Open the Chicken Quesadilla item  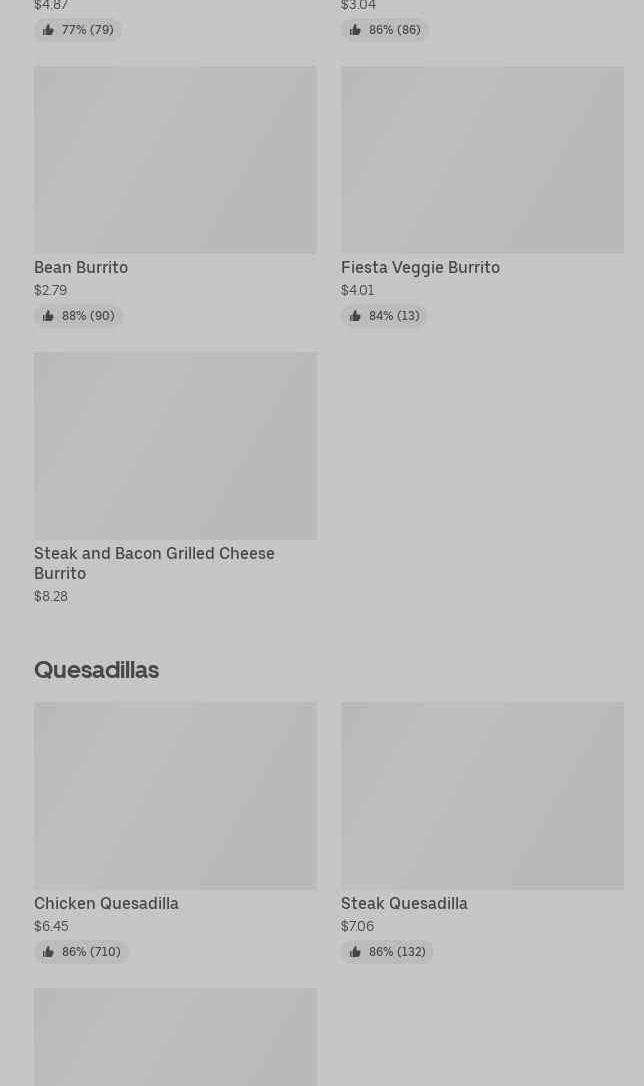click(x=175, y=832)
